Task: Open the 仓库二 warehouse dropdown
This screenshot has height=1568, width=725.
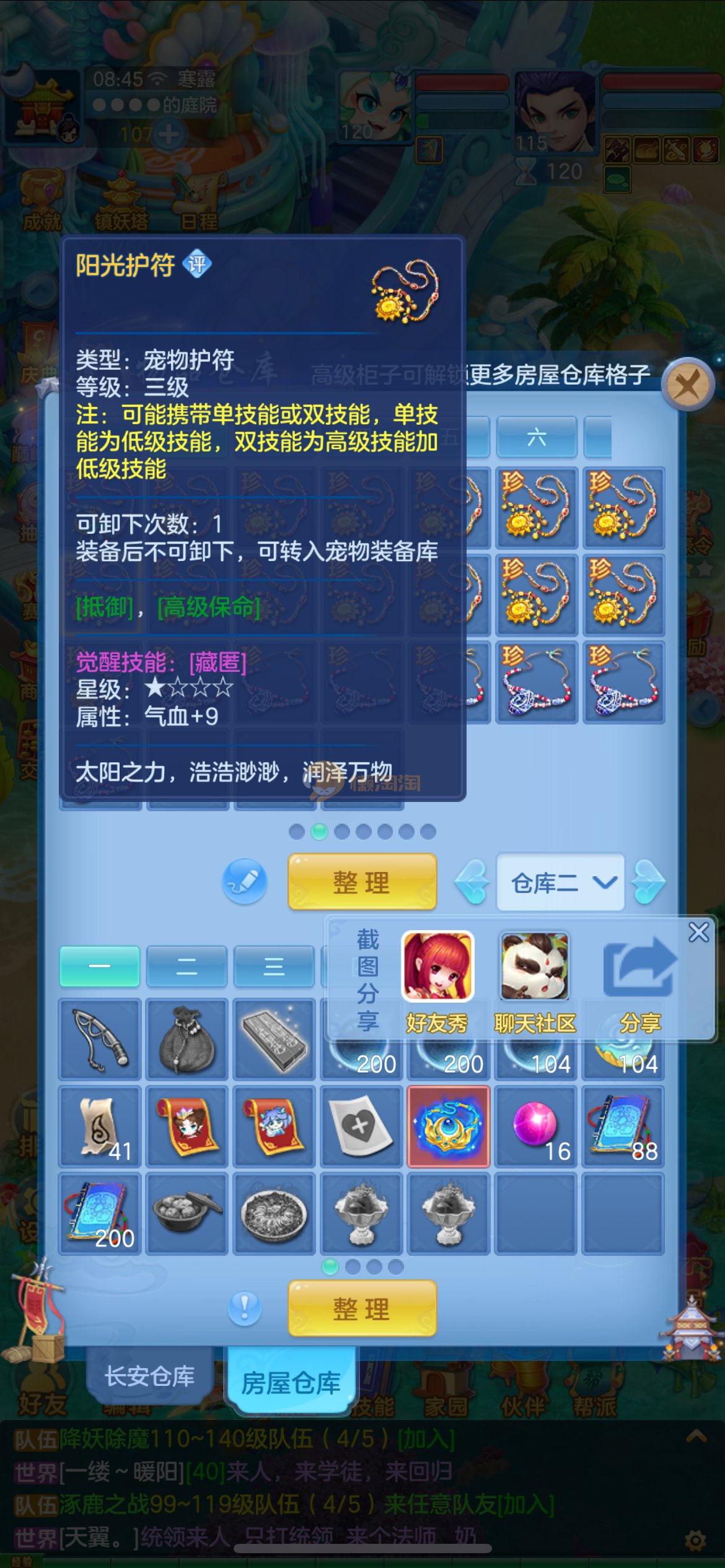Action: click(x=561, y=882)
